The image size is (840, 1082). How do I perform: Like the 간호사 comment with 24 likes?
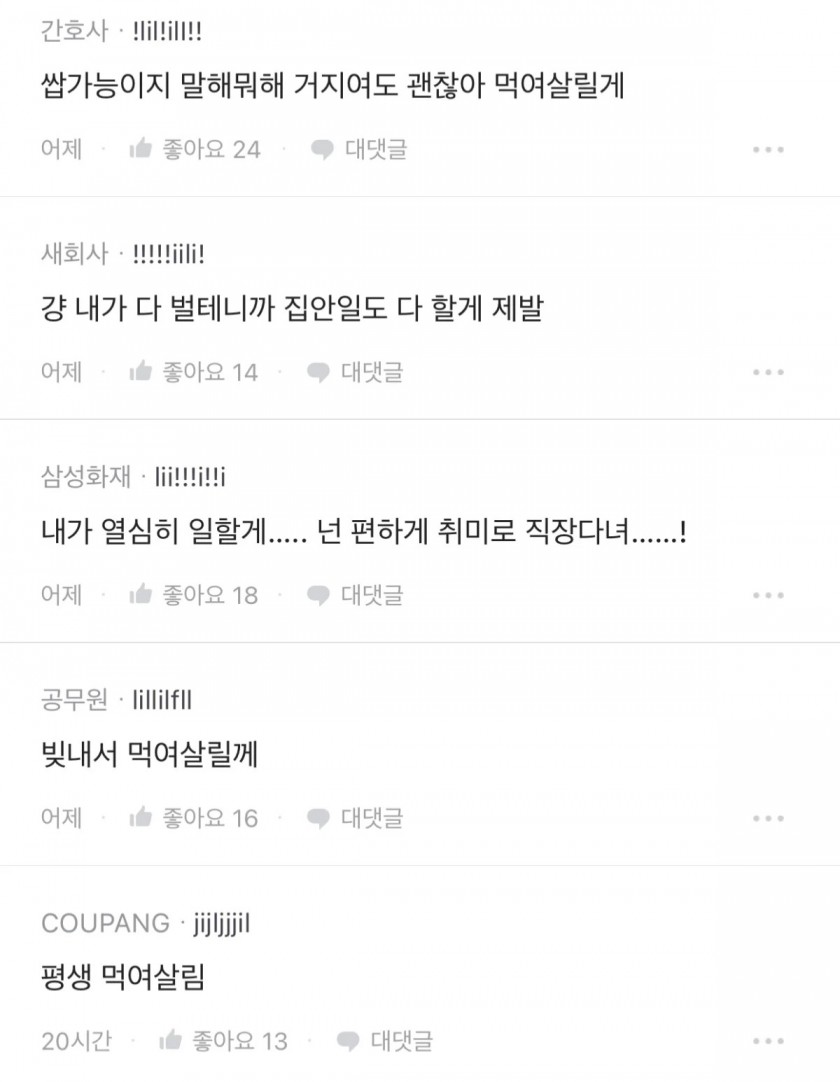[x=194, y=150]
